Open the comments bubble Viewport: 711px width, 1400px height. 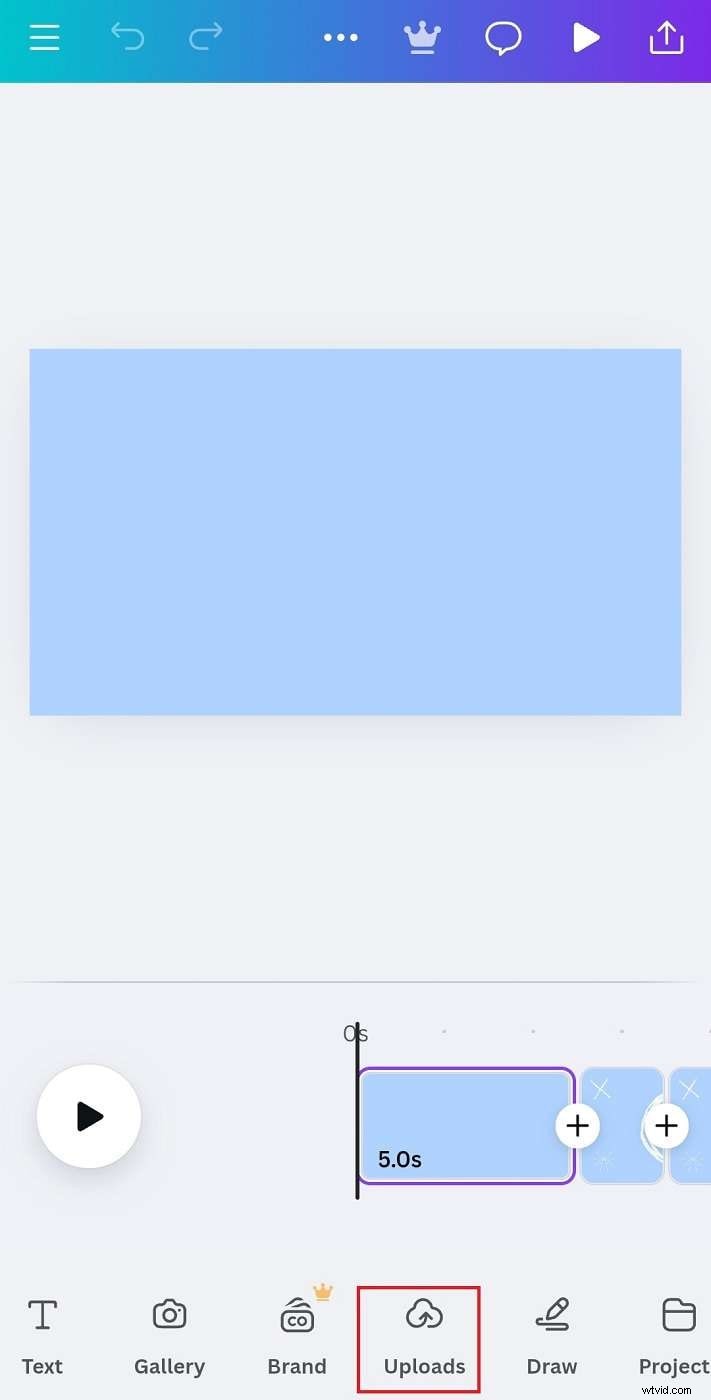tap(503, 38)
